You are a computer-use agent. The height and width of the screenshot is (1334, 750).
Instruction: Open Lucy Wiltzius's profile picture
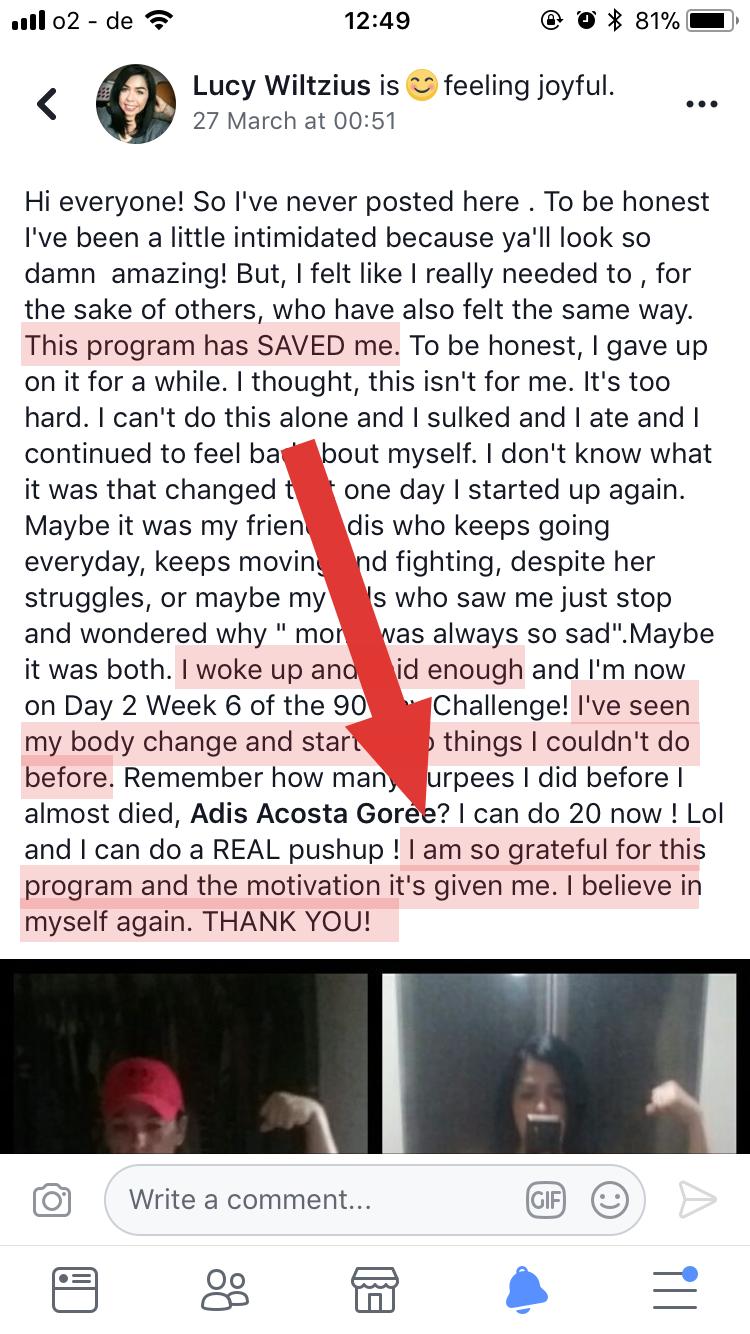tap(136, 104)
